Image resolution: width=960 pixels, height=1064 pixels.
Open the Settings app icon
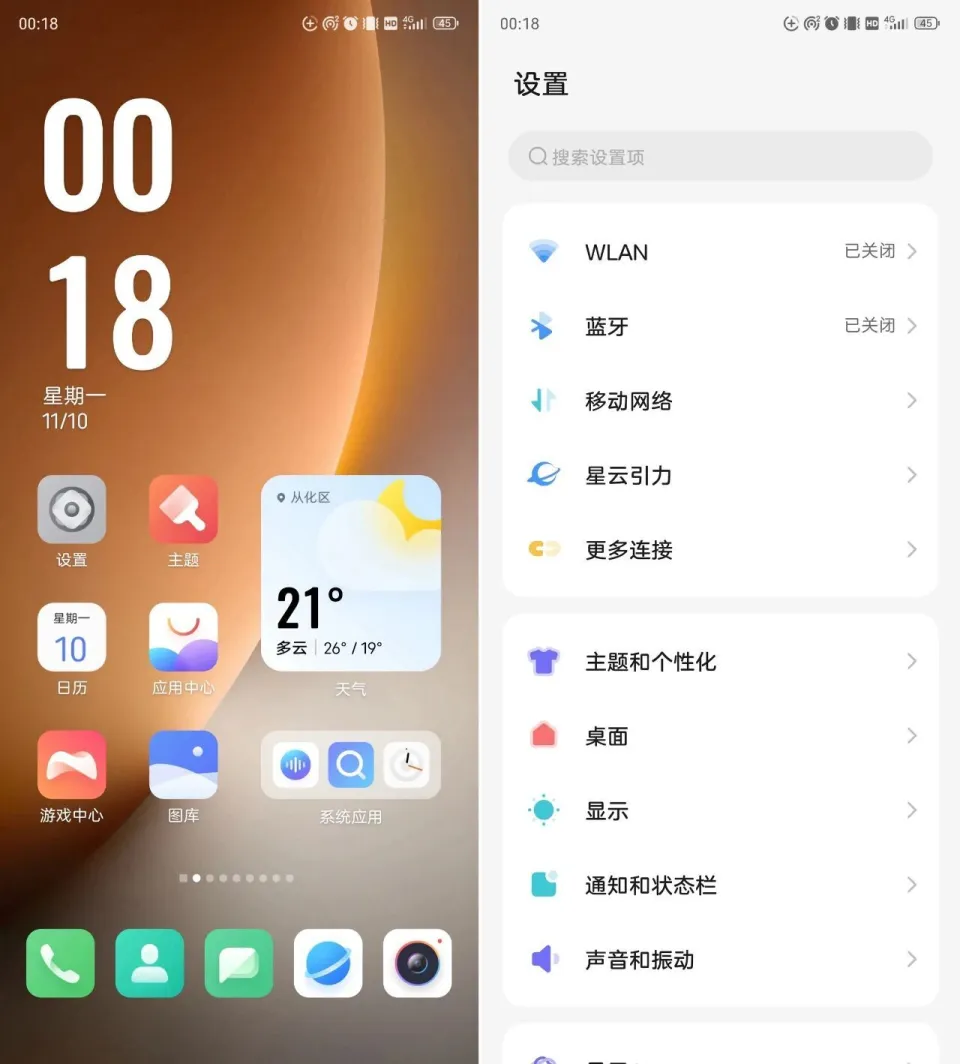(72, 510)
